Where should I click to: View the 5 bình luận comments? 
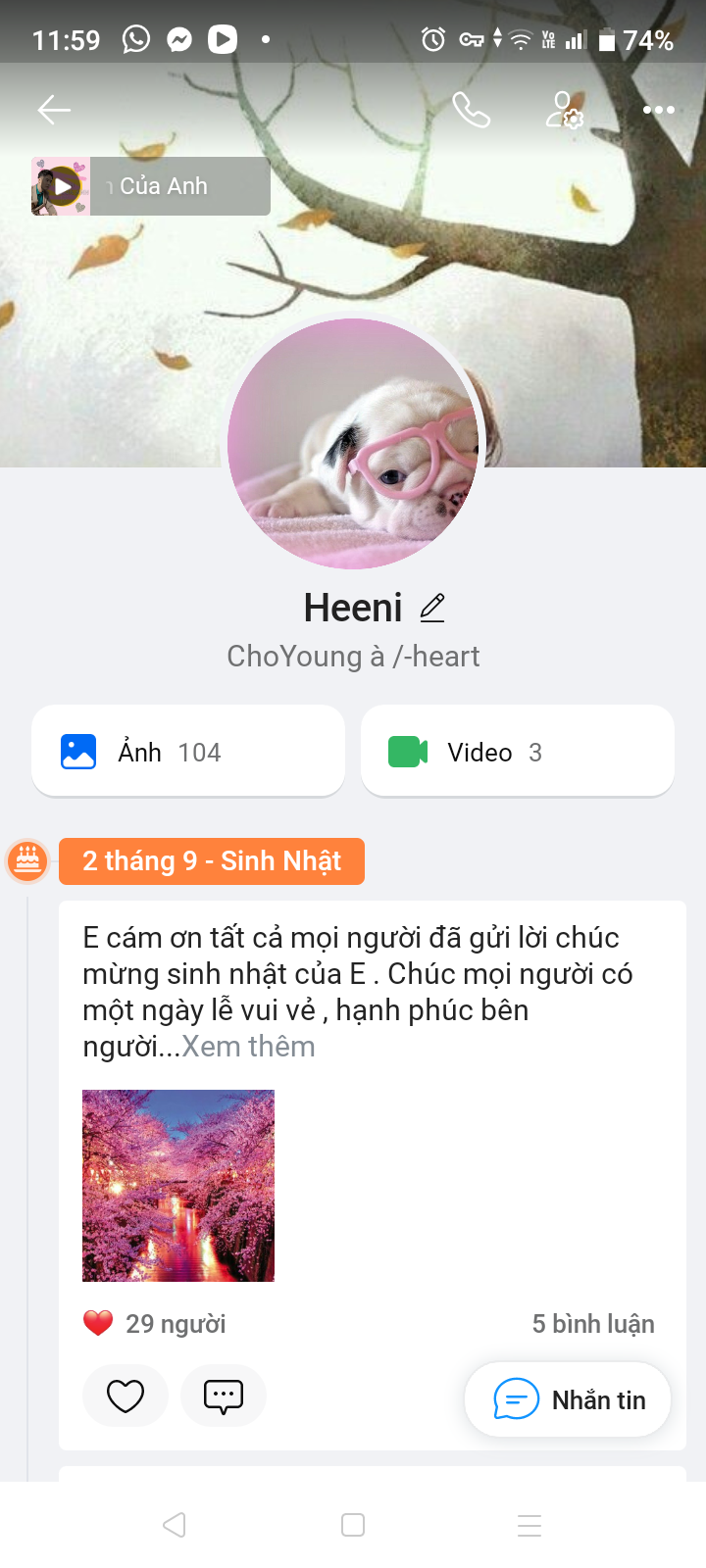tap(592, 1324)
